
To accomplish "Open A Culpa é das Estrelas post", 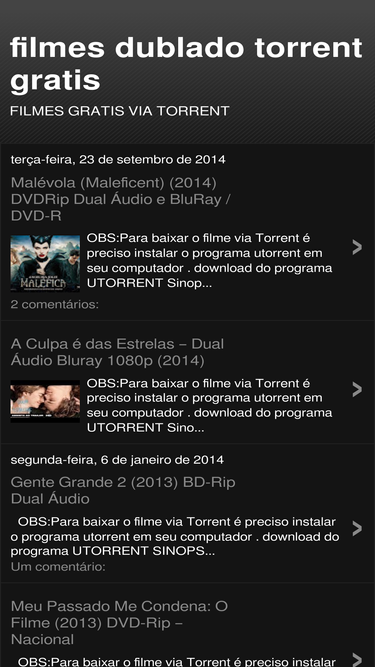I will [x=117, y=352].
